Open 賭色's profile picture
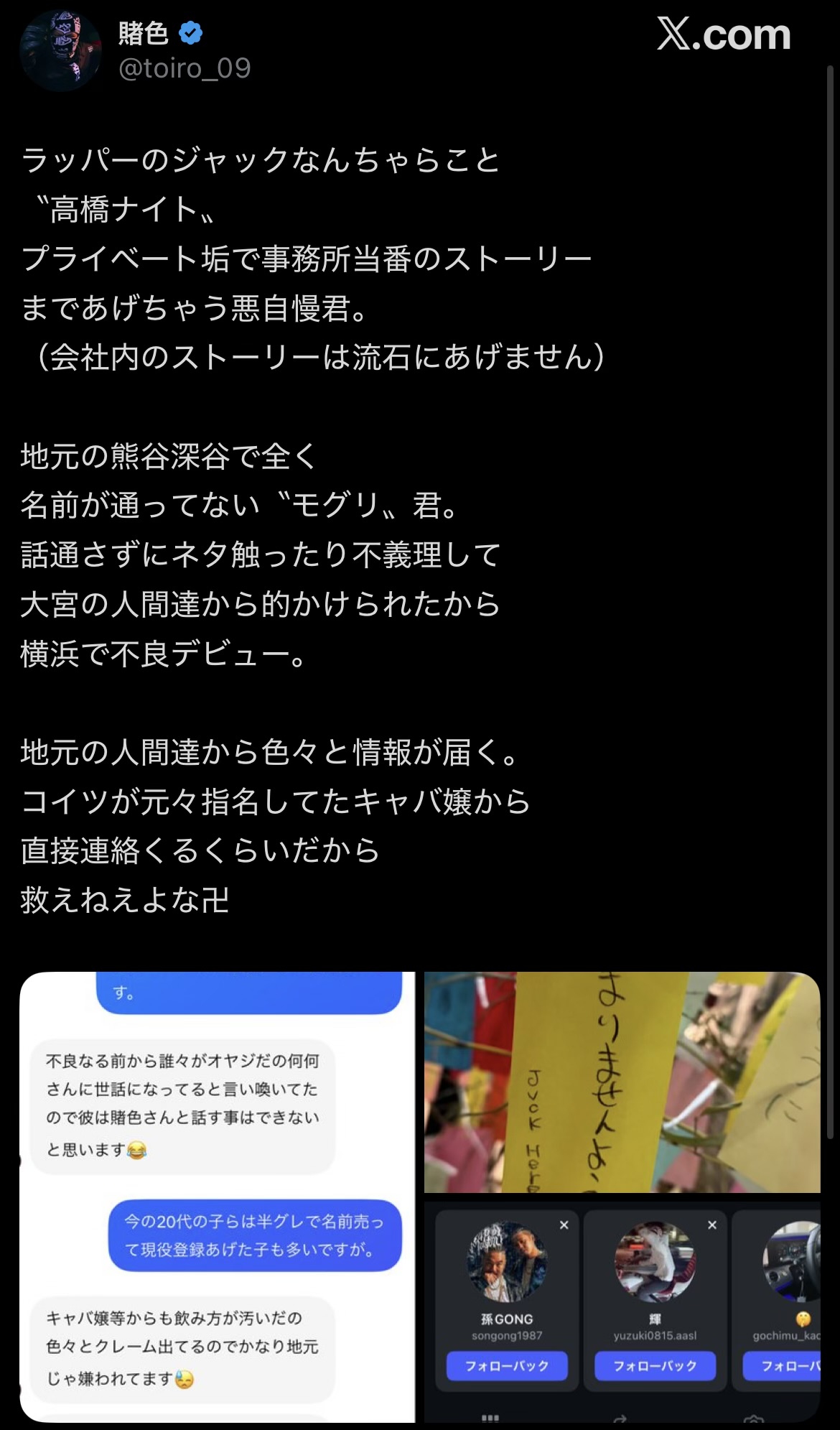This screenshot has height=1430, width=840. (x=61, y=52)
